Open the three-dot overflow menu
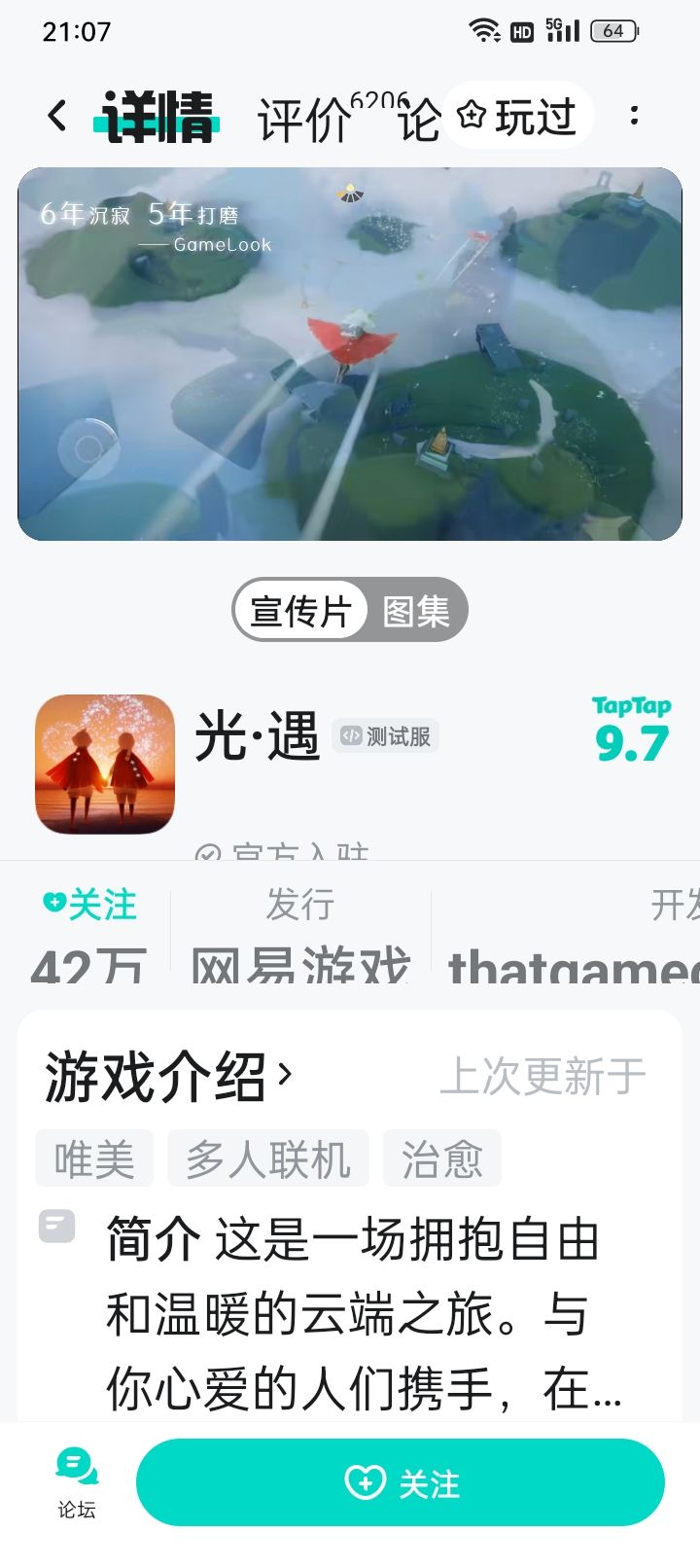The image size is (700, 1568). [x=634, y=116]
